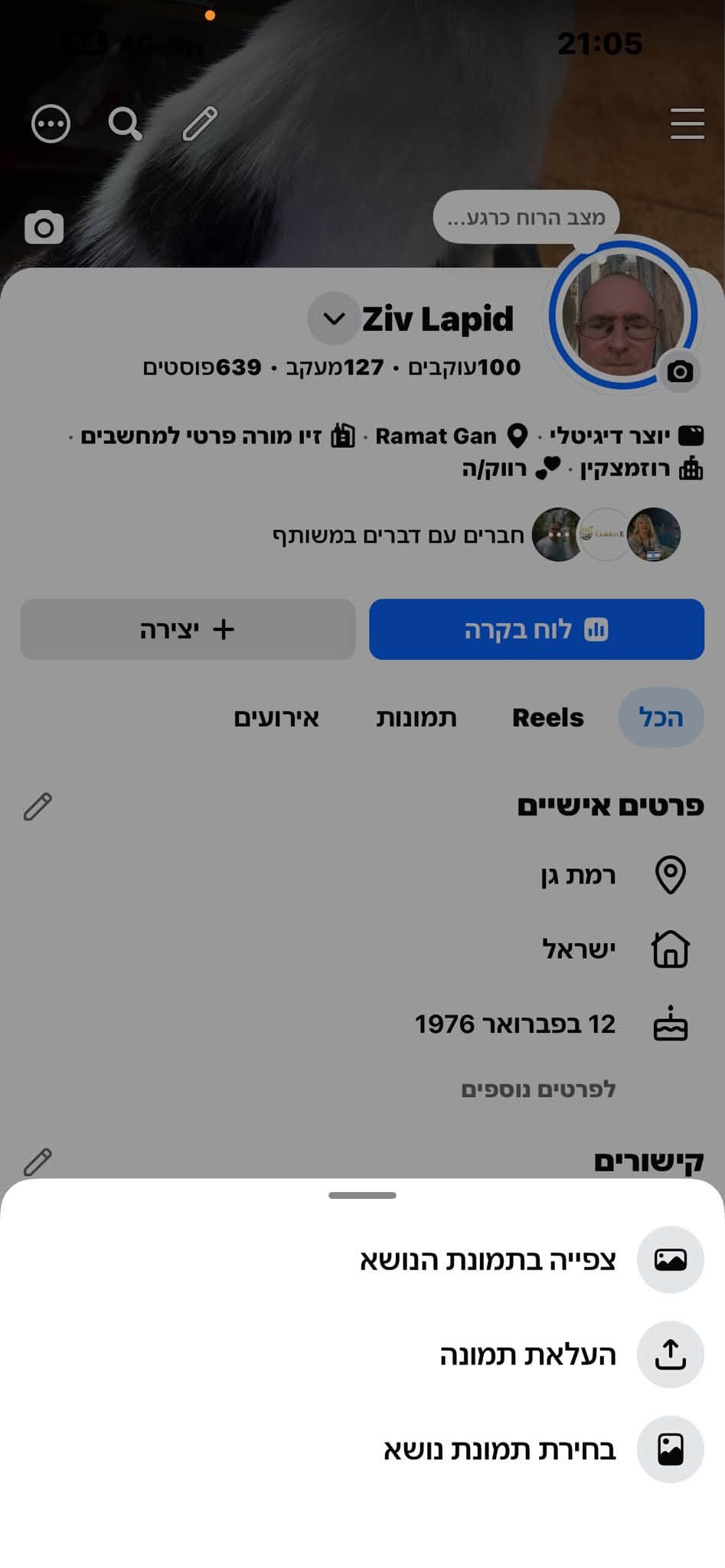Open לפרטים נוספים link
Viewport: 725px width, 1568px height.
coord(538,1089)
